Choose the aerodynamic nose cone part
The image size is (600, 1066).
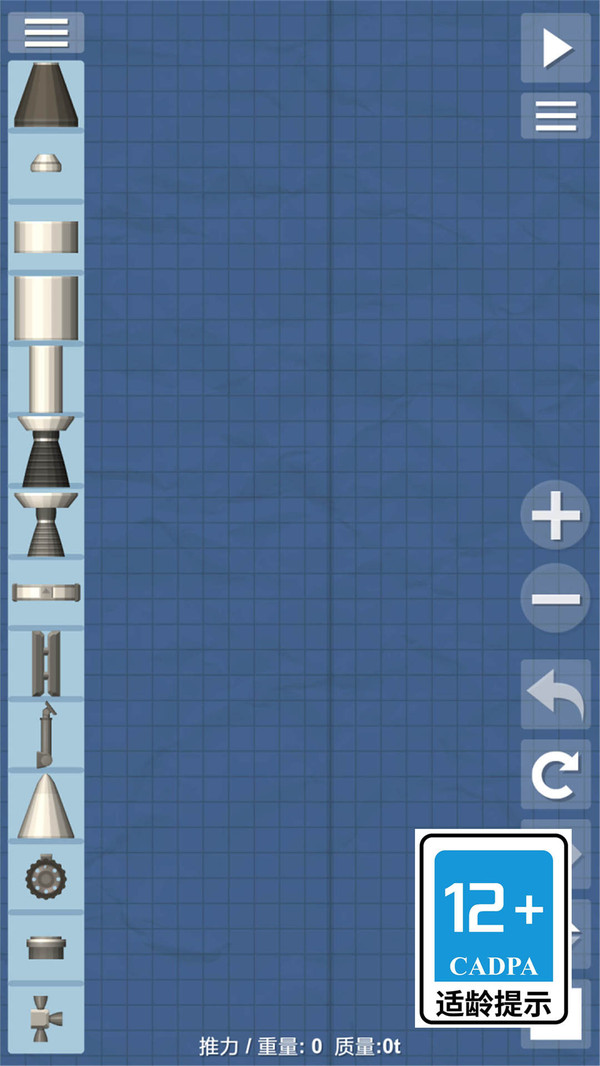pyautogui.click(x=46, y=806)
